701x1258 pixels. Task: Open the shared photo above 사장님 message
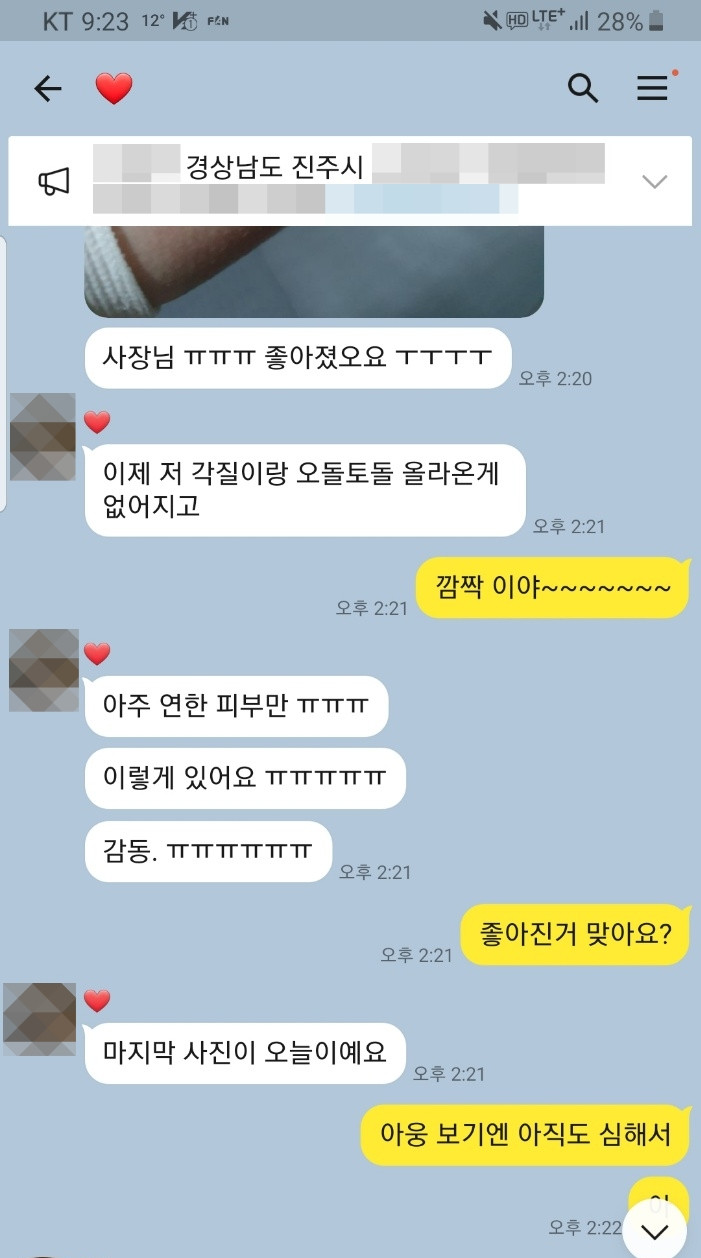coord(314,271)
